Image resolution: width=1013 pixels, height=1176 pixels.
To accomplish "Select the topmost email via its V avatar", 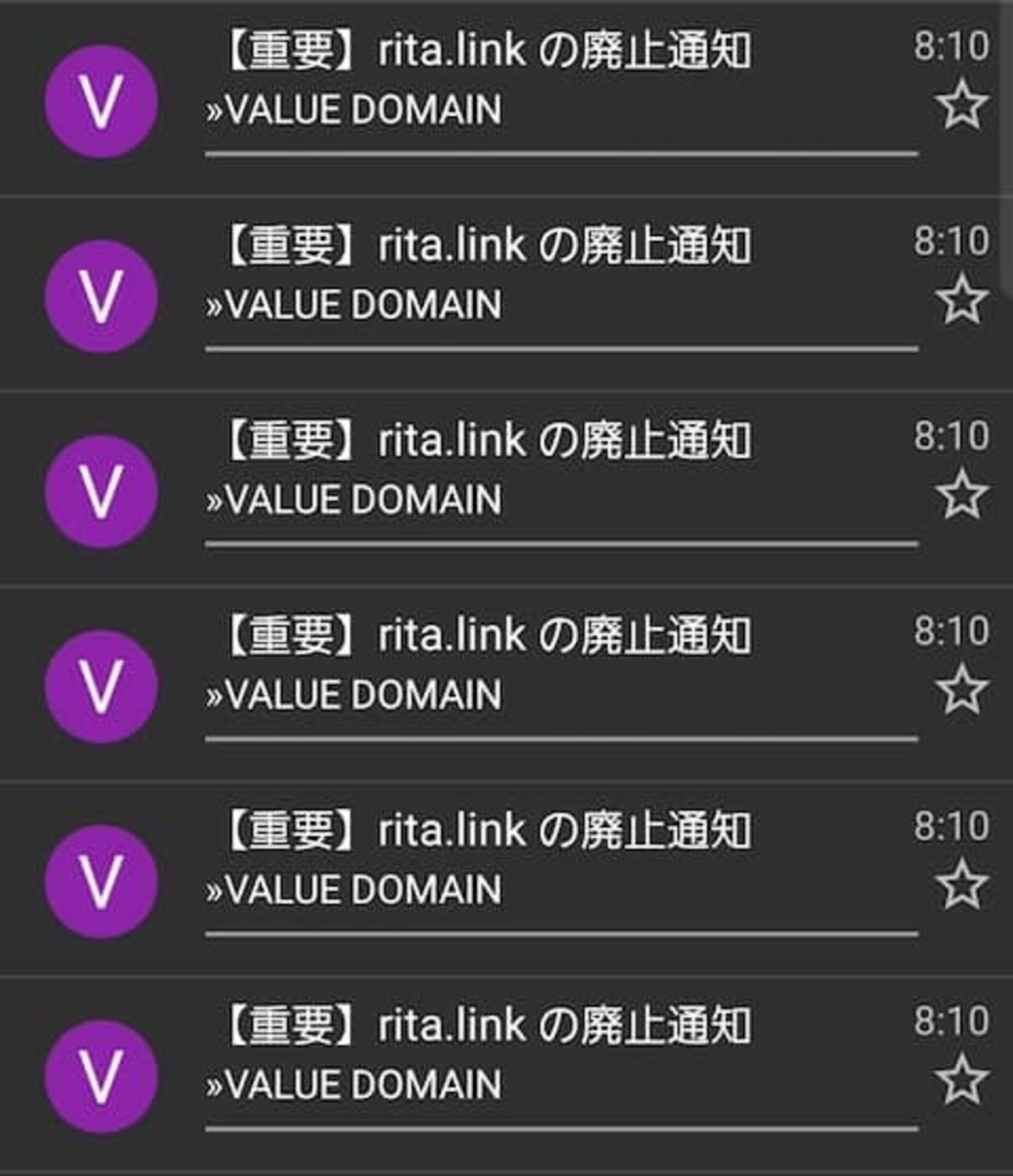I will click(101, 102).
